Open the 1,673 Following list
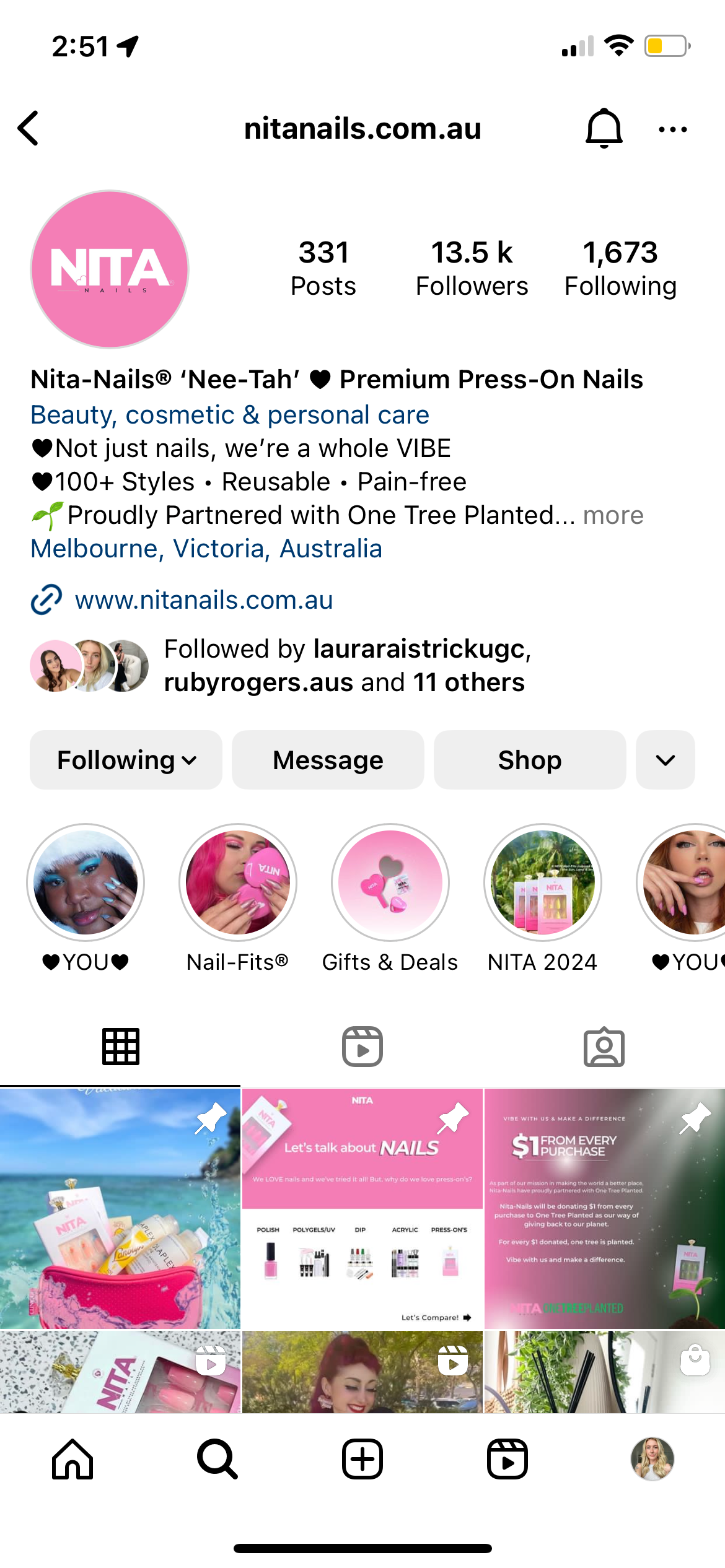 [x=620, y=269]
